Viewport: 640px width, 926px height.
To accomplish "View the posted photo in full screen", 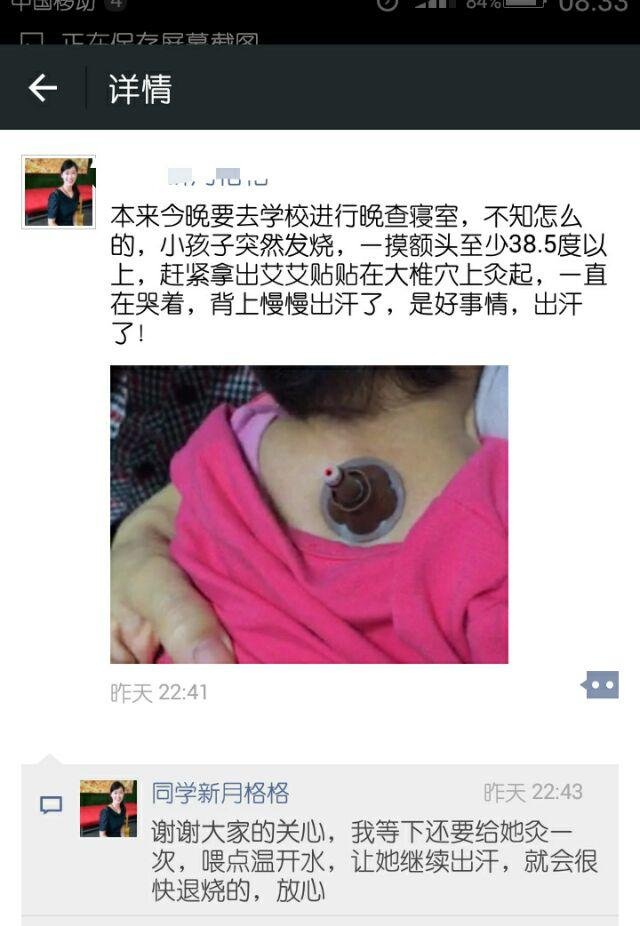I will [309, 514].
